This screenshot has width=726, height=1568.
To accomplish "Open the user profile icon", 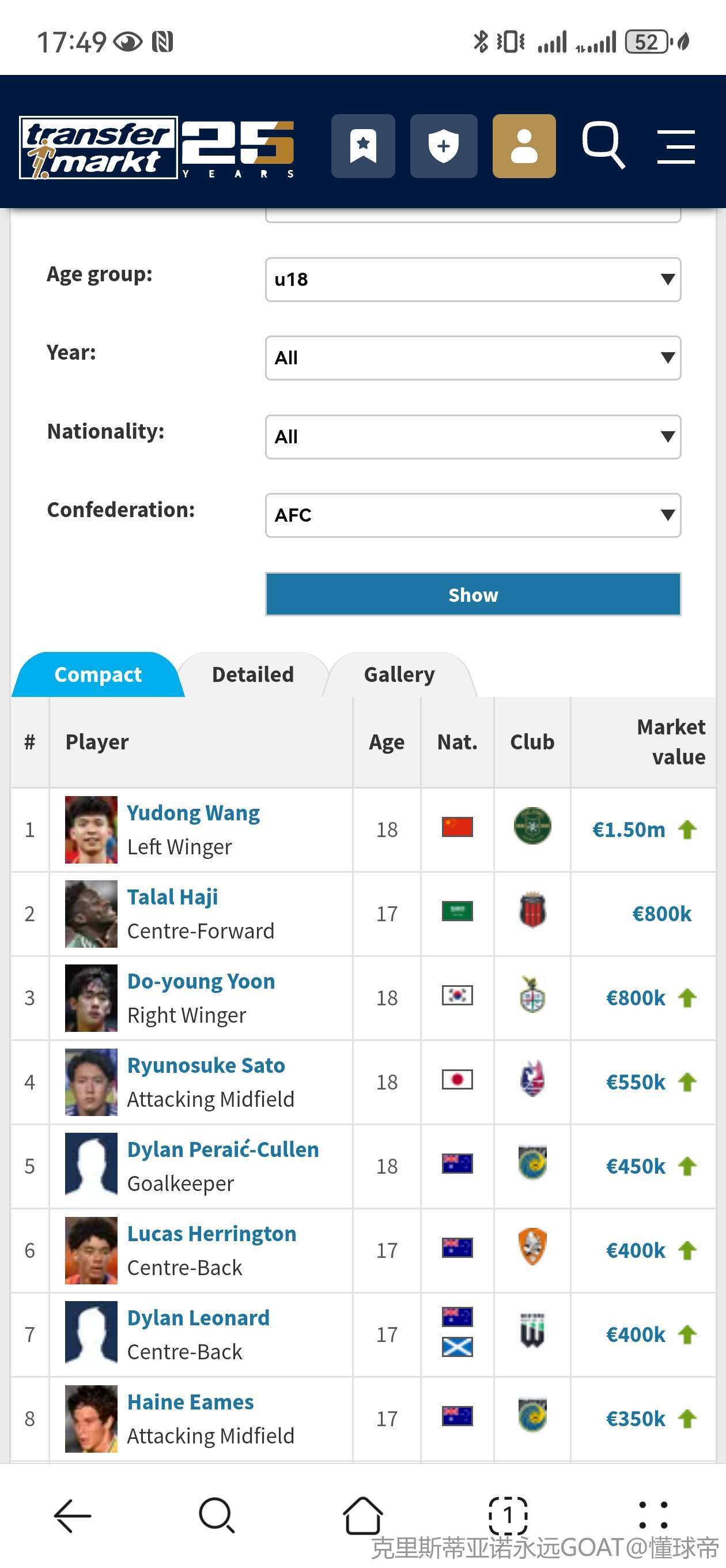I will (524, 146).
